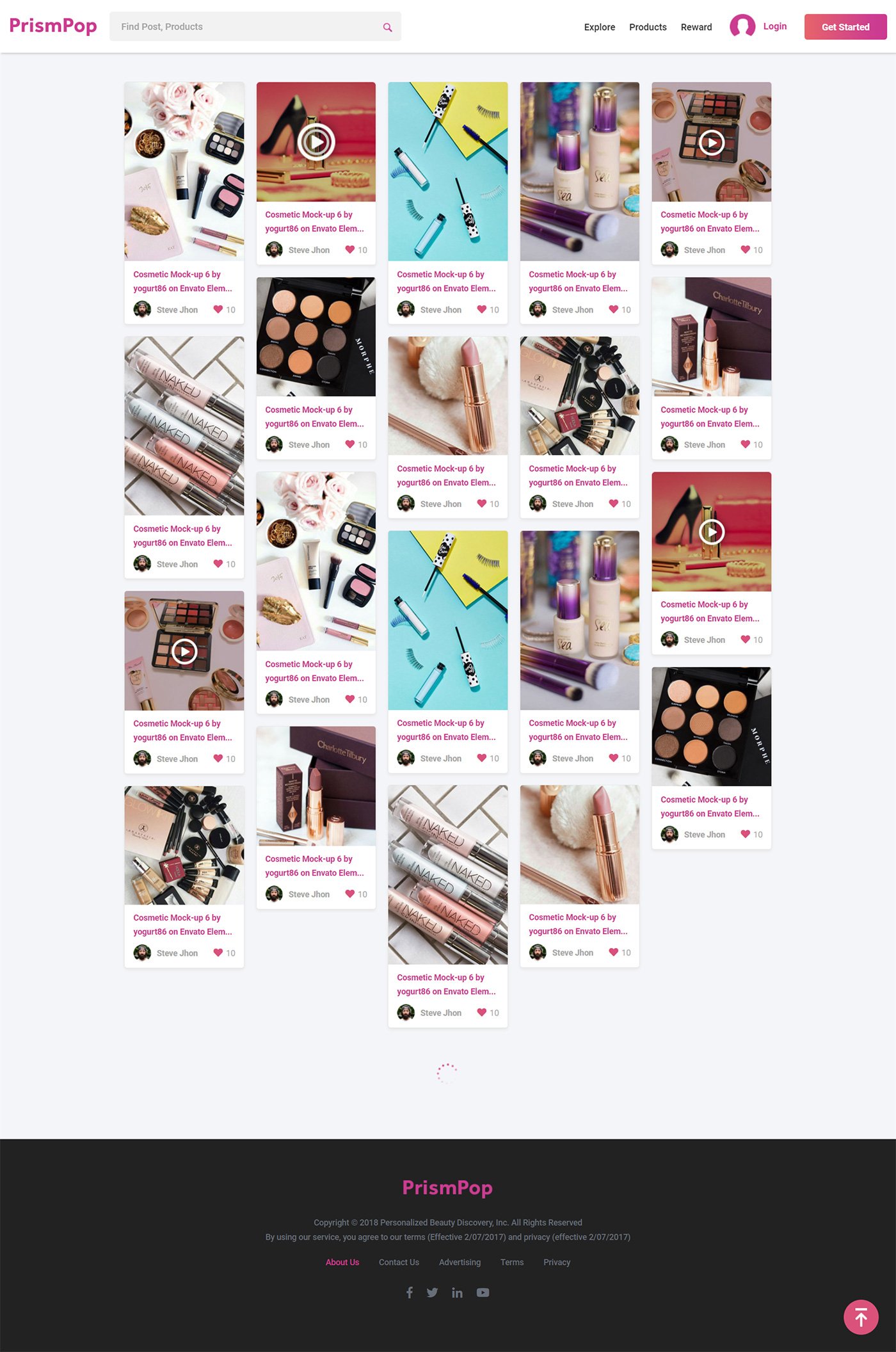The image size is (896, 1352).
Task: Tap the magnifier search icon
Action: [x=387, y=28]
